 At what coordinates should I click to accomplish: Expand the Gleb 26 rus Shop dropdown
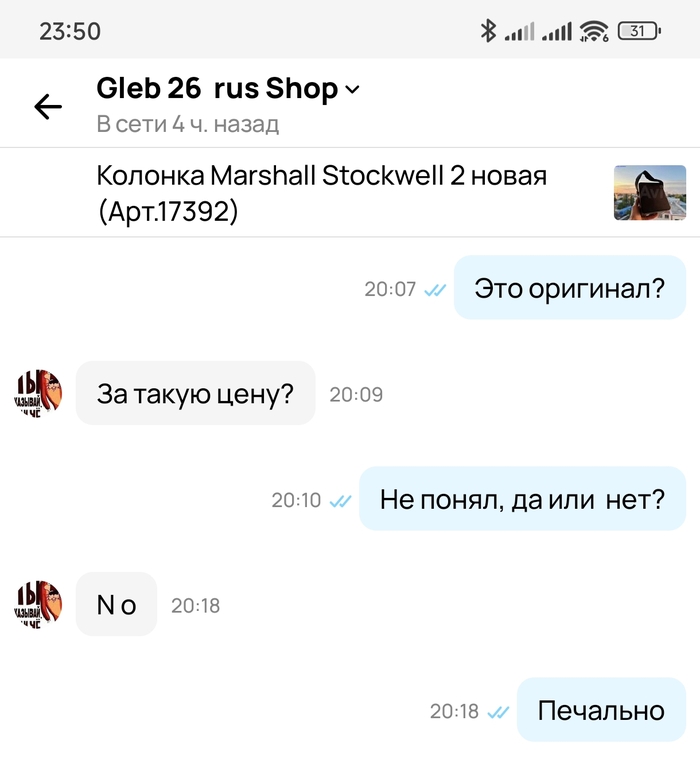click(352, 89)
